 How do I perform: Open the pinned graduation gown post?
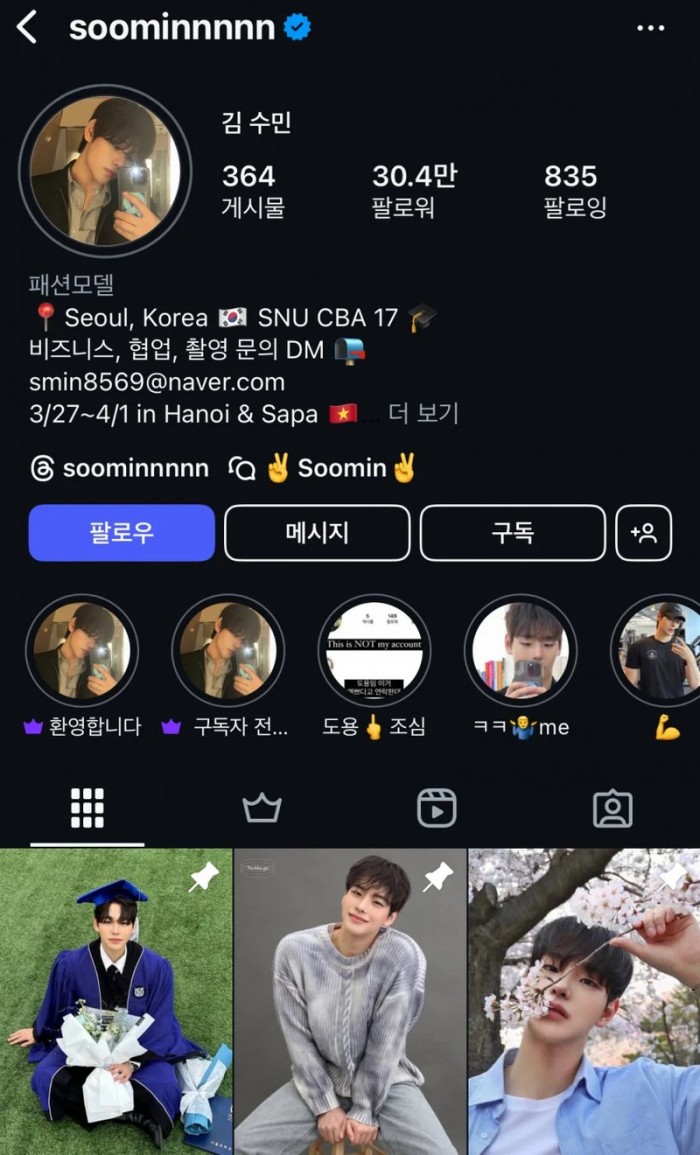tap(115, 1000)
